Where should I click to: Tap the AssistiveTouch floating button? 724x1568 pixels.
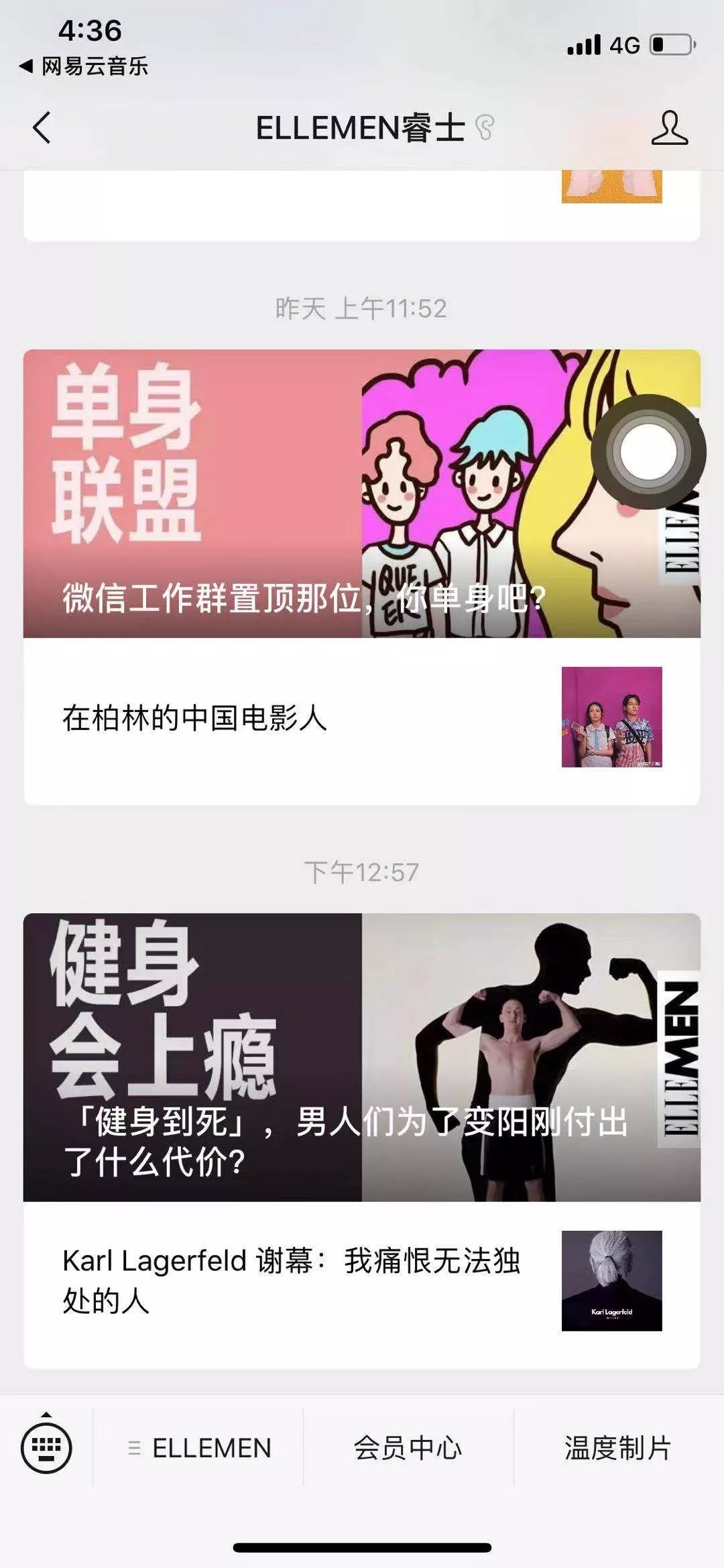[x=648, y=452]
